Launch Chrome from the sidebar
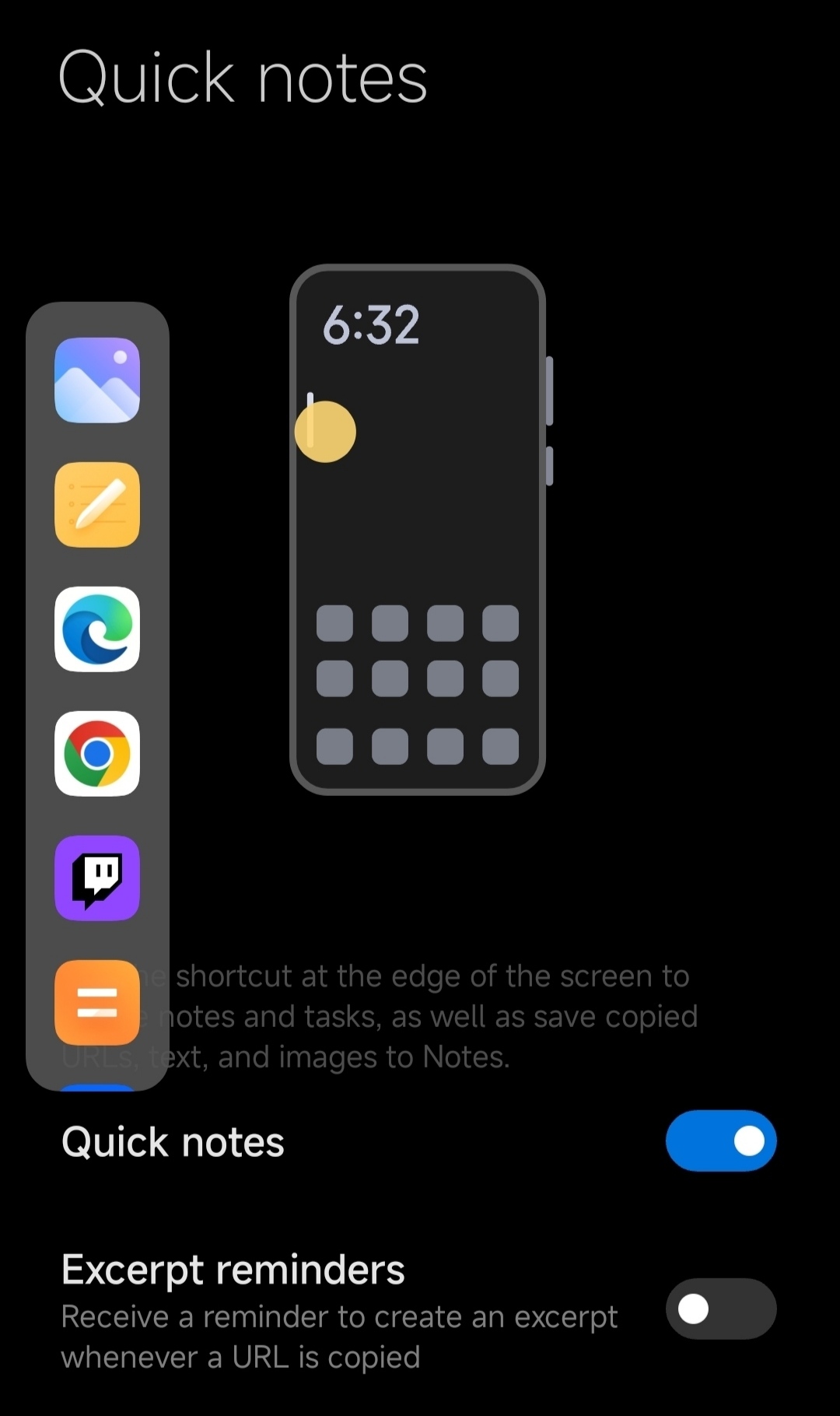Image resolution: width=840 pixels, height=1416 pixels. [97, 753]
